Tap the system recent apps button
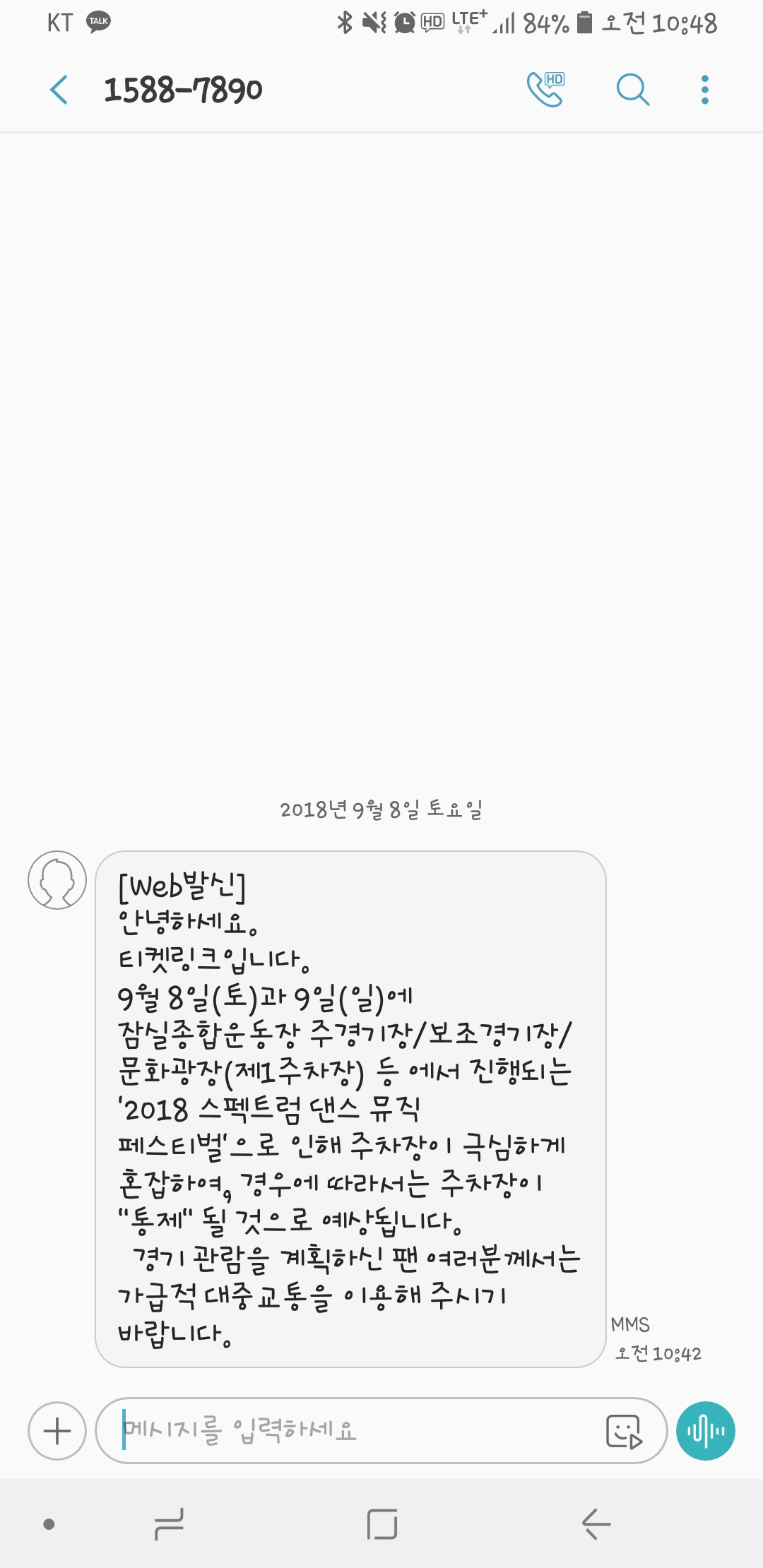The image size is (763, 1568). (x=169, y=1524)
